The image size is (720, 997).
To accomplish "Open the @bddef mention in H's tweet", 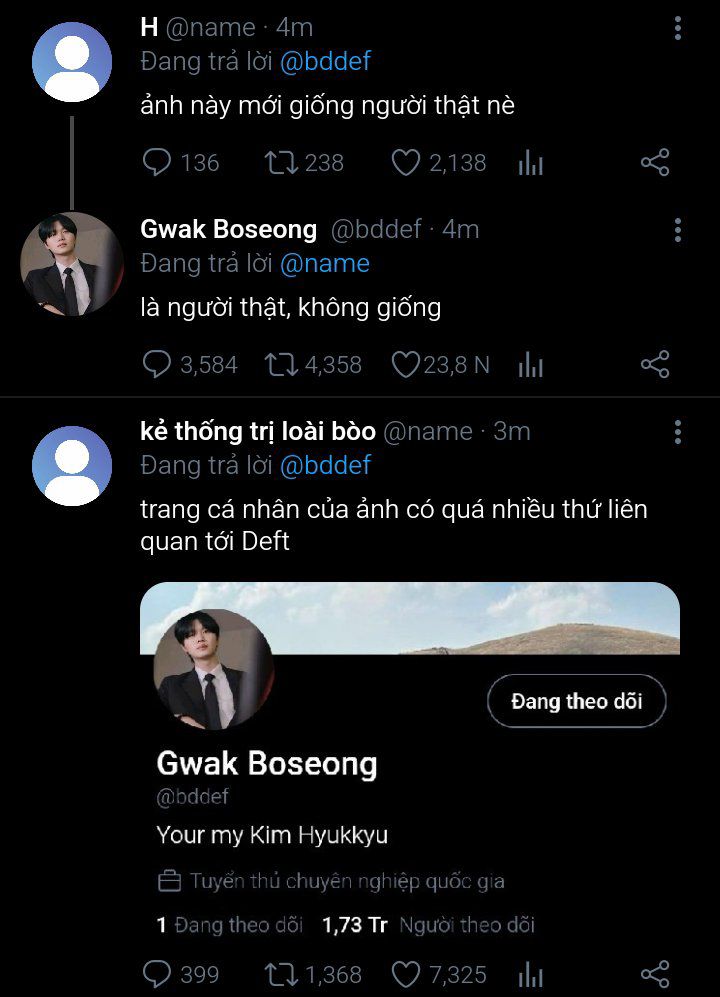I will point(325,62).
